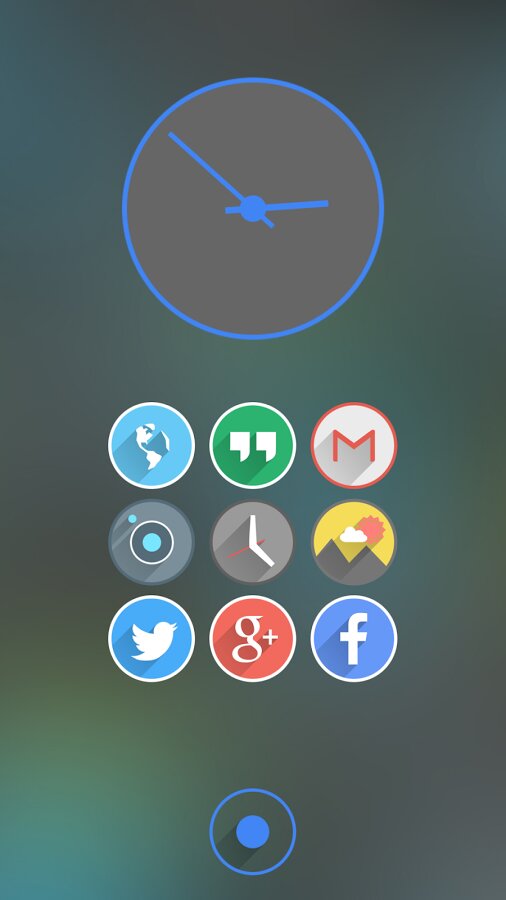
Task: Launch the camera app
Action: 151,542
